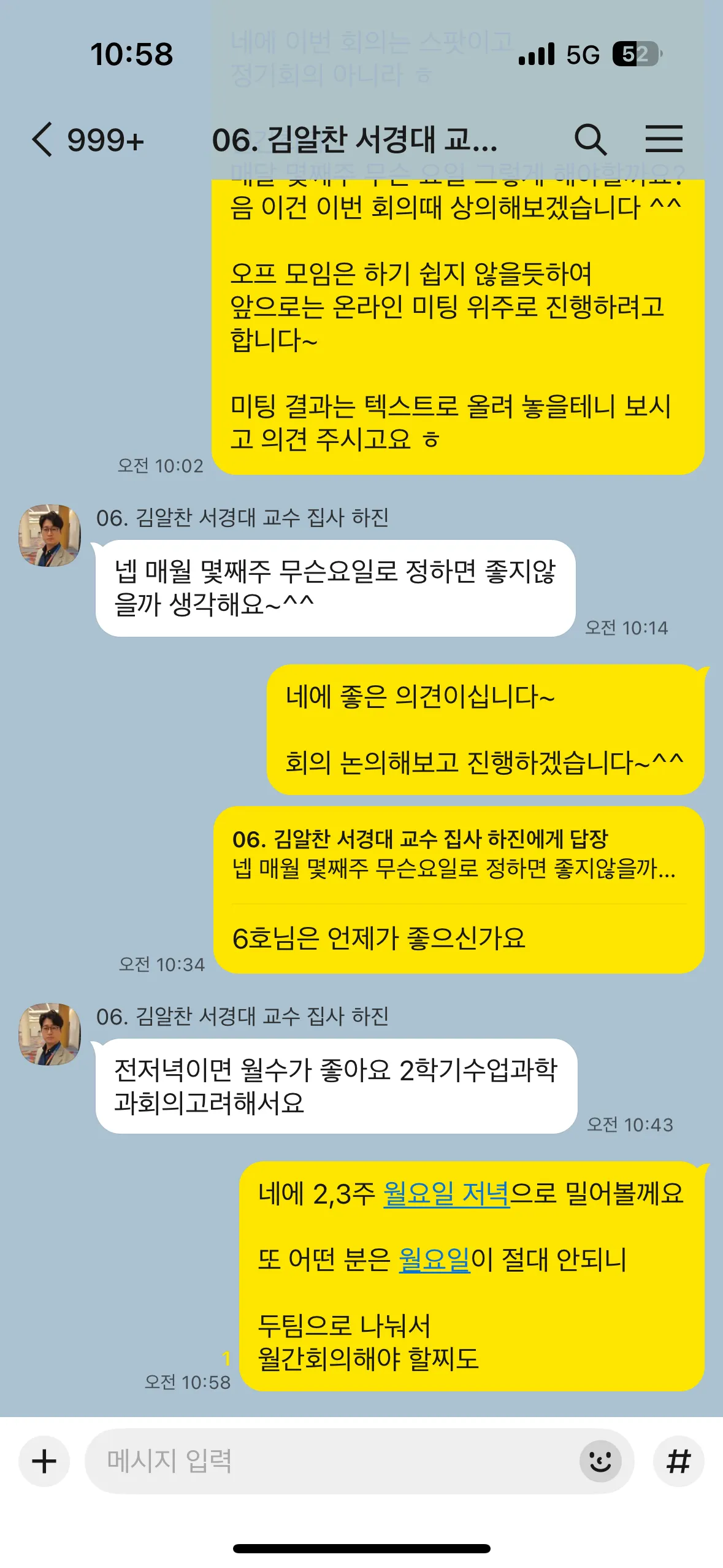723x1568 pixels.
Task: Open the emoticon picker
Action: (600, 1461)
